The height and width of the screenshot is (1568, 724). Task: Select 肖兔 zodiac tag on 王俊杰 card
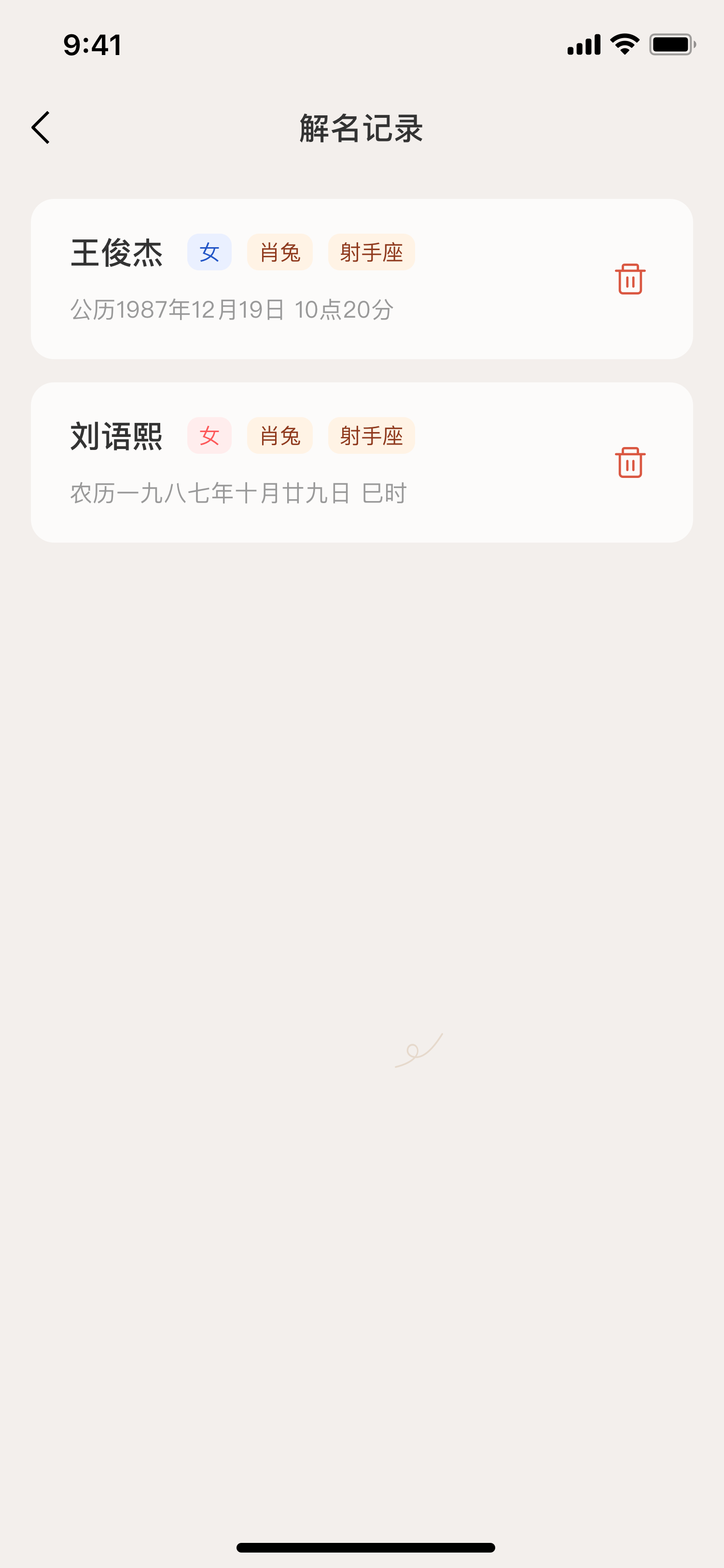coord(279,252)
